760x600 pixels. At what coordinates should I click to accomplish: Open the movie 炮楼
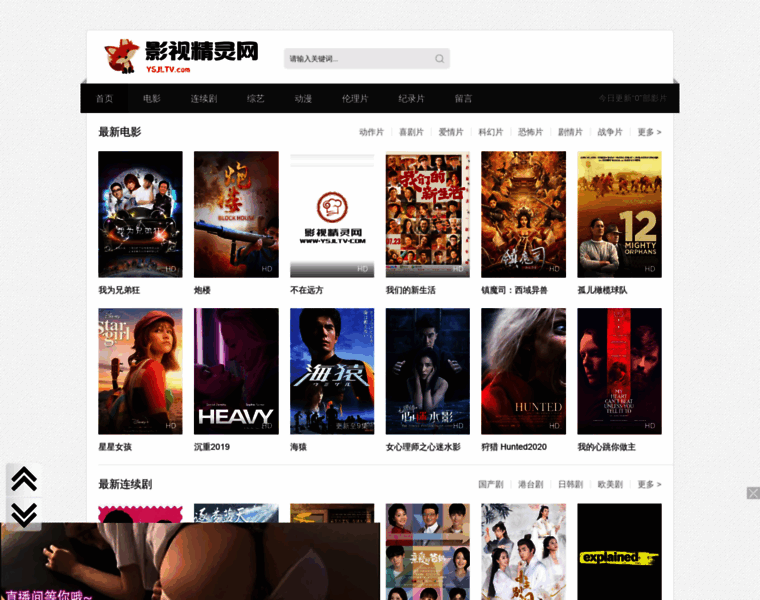coord(236,214)
